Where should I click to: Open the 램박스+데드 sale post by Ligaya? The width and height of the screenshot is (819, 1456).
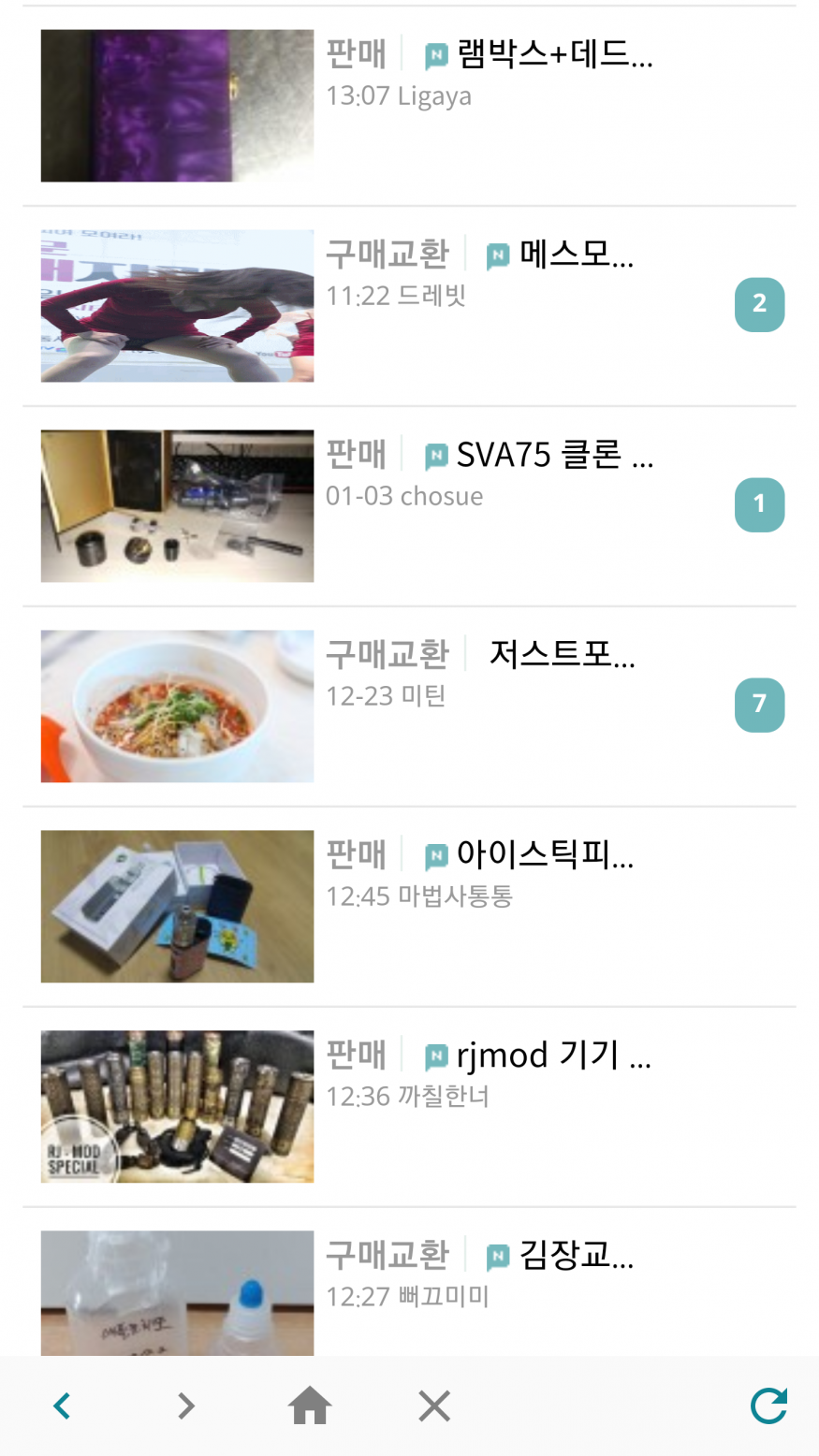click(554, 54)
